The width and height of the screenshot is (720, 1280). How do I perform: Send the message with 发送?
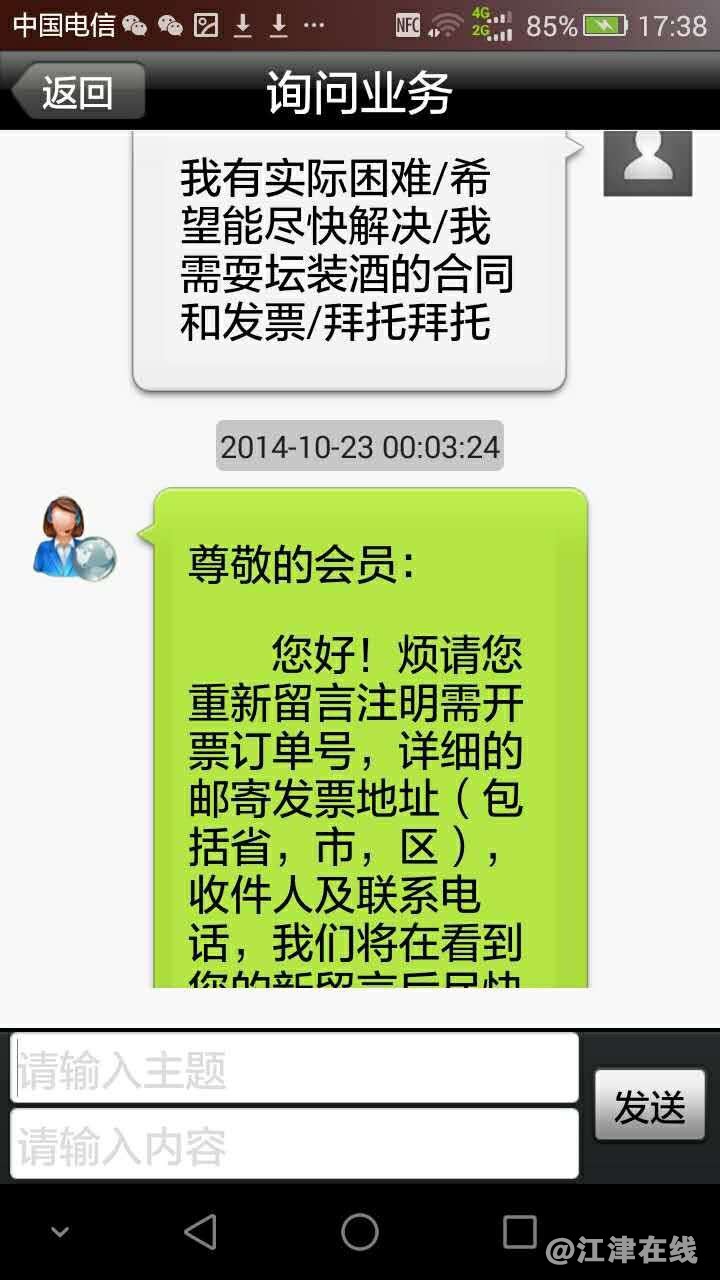pyautogui.click(x=650, y=1106)
